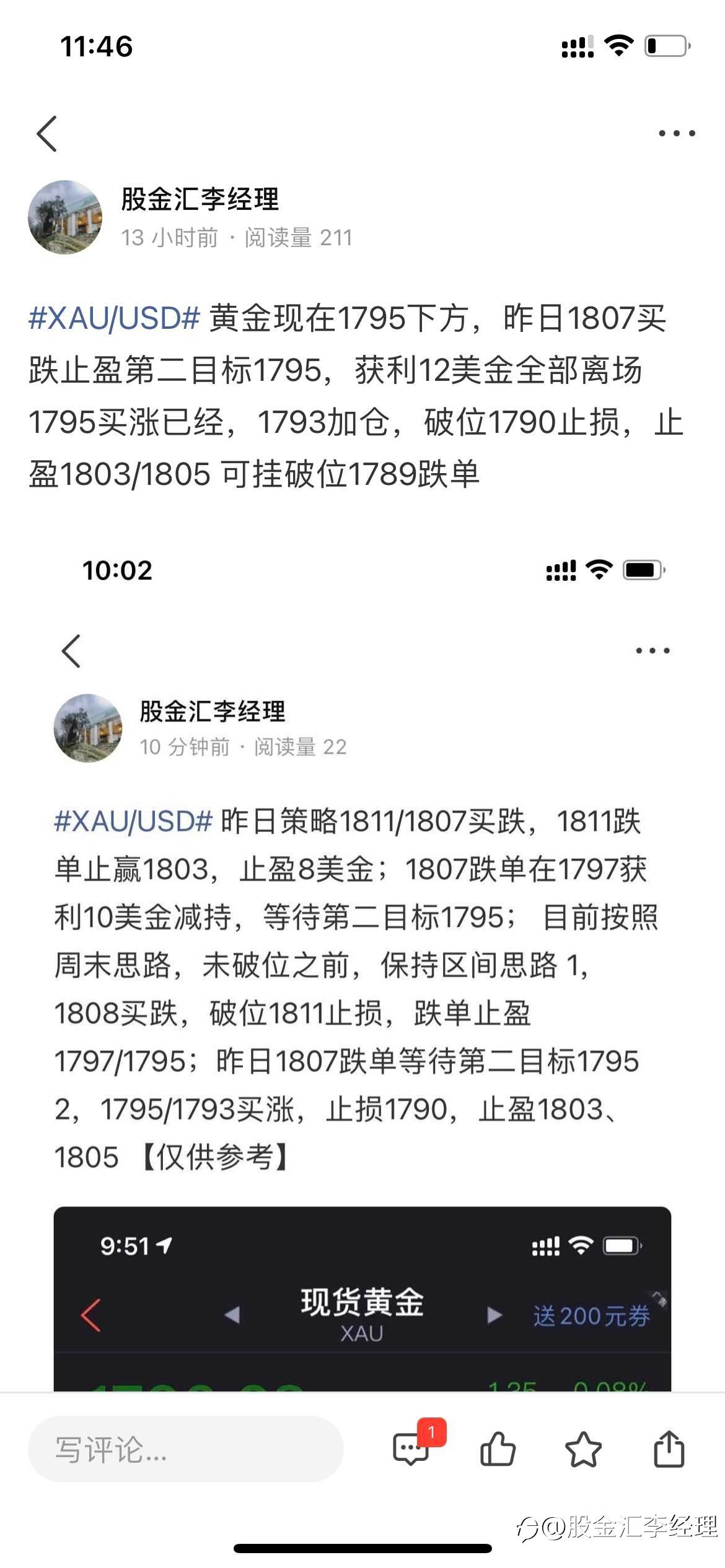This screenshot has width=725, height=1568.
Task: Open the three-dot overflow menu
Action: tap(677, 133)
